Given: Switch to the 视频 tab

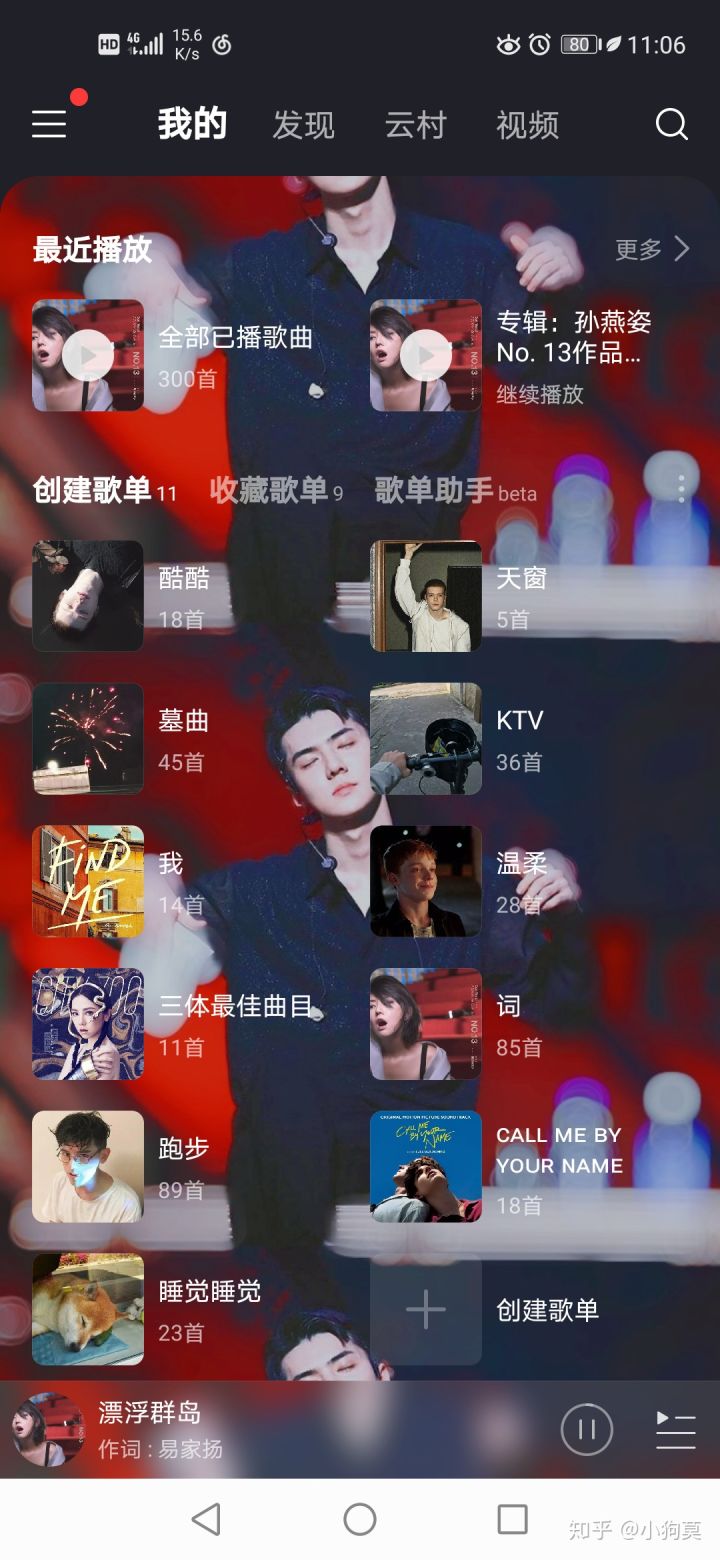Looking at the screenshot, I should (527, 125).
